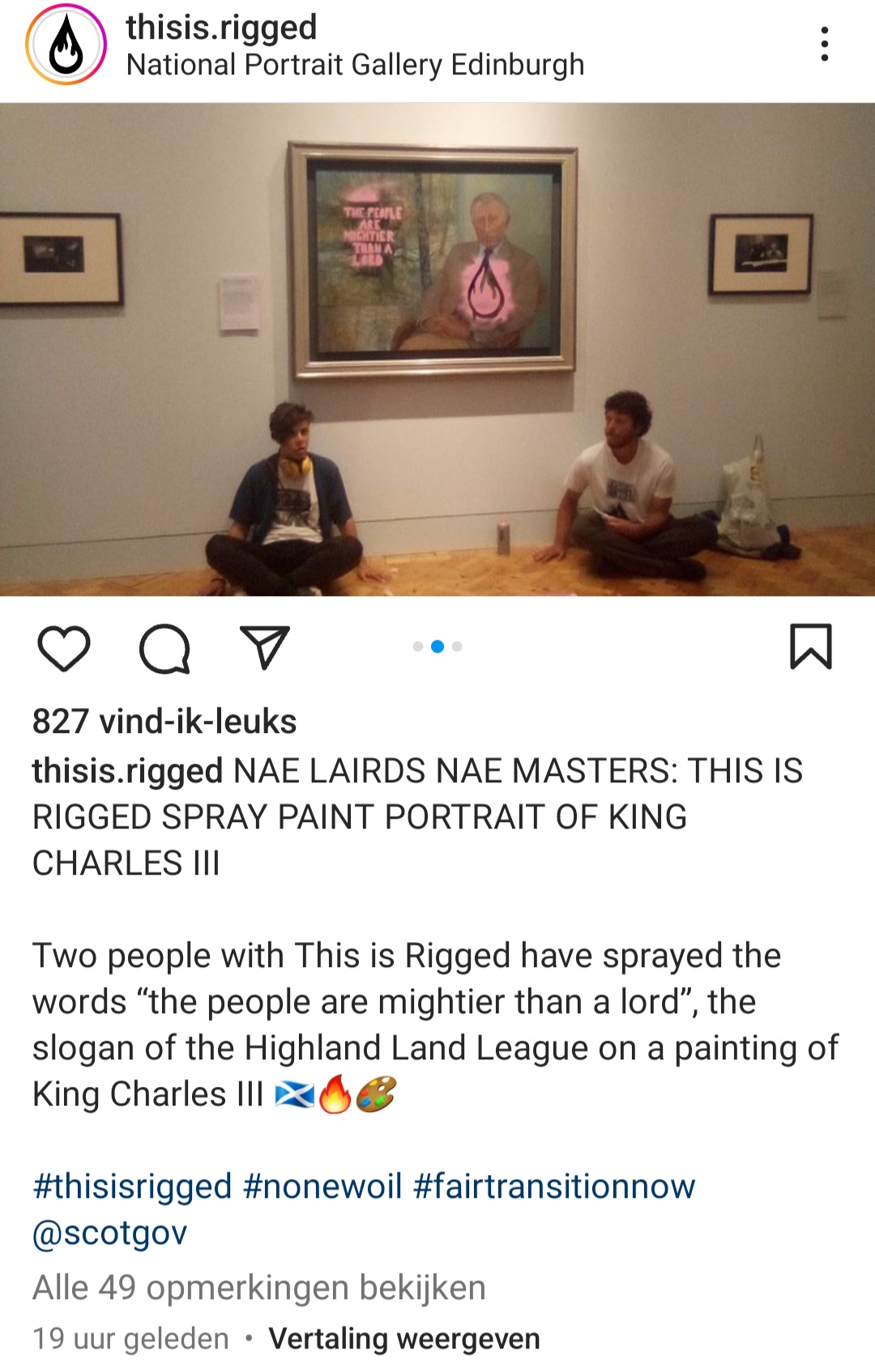The height and width of the screenshot is (1372, 875).
Task: Bookmark this post
Action: click(810, 647)
